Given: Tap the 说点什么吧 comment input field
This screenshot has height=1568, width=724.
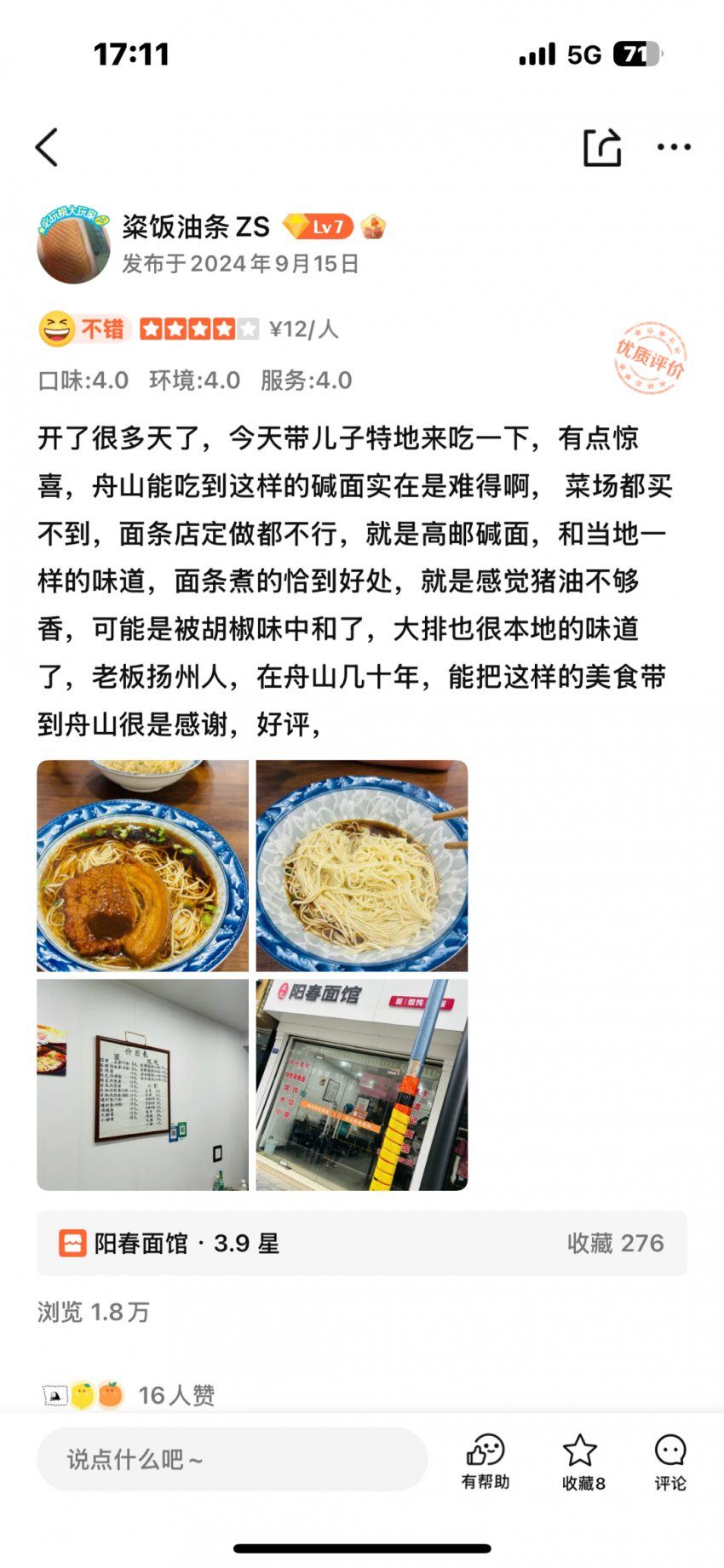Looking at the screenshot, I should point(232,1460).
